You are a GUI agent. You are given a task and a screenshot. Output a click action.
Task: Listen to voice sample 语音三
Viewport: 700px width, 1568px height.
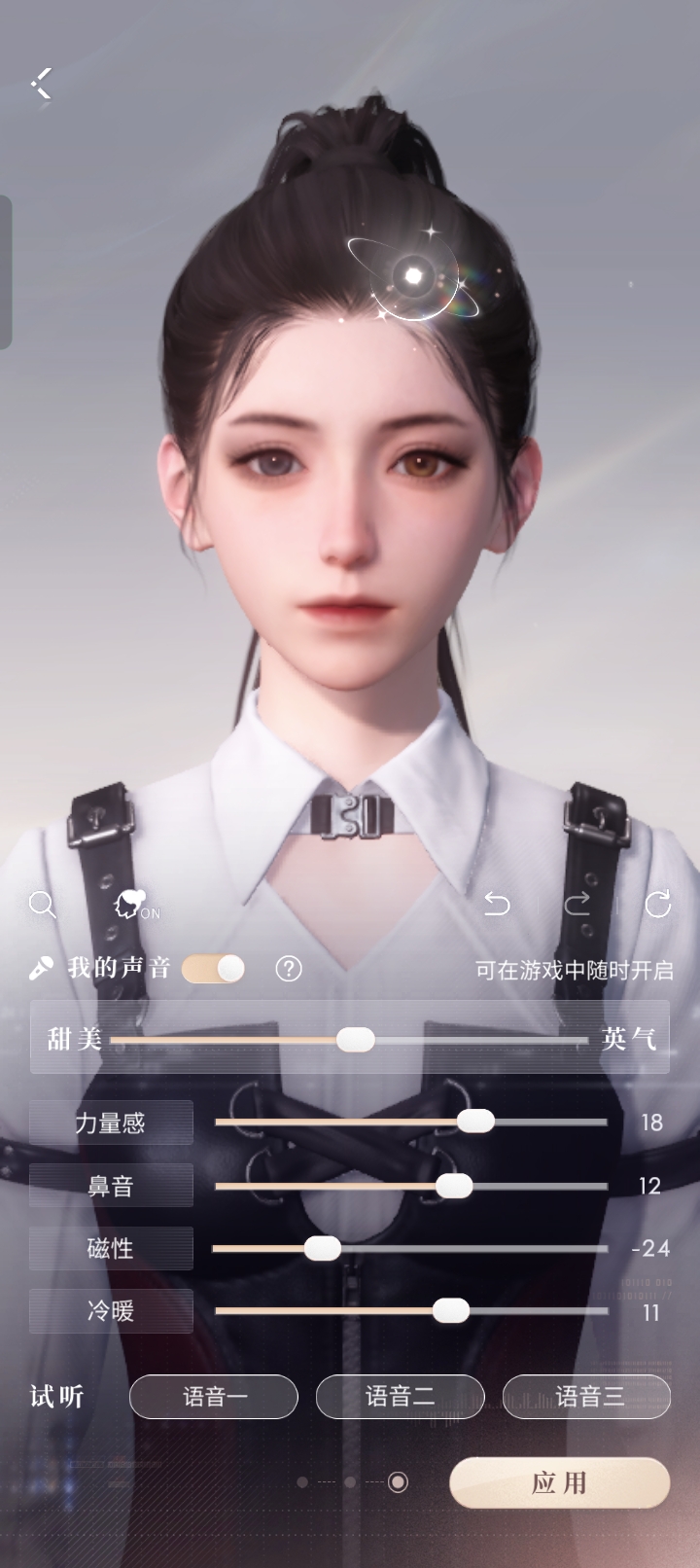click(587, 1397)
